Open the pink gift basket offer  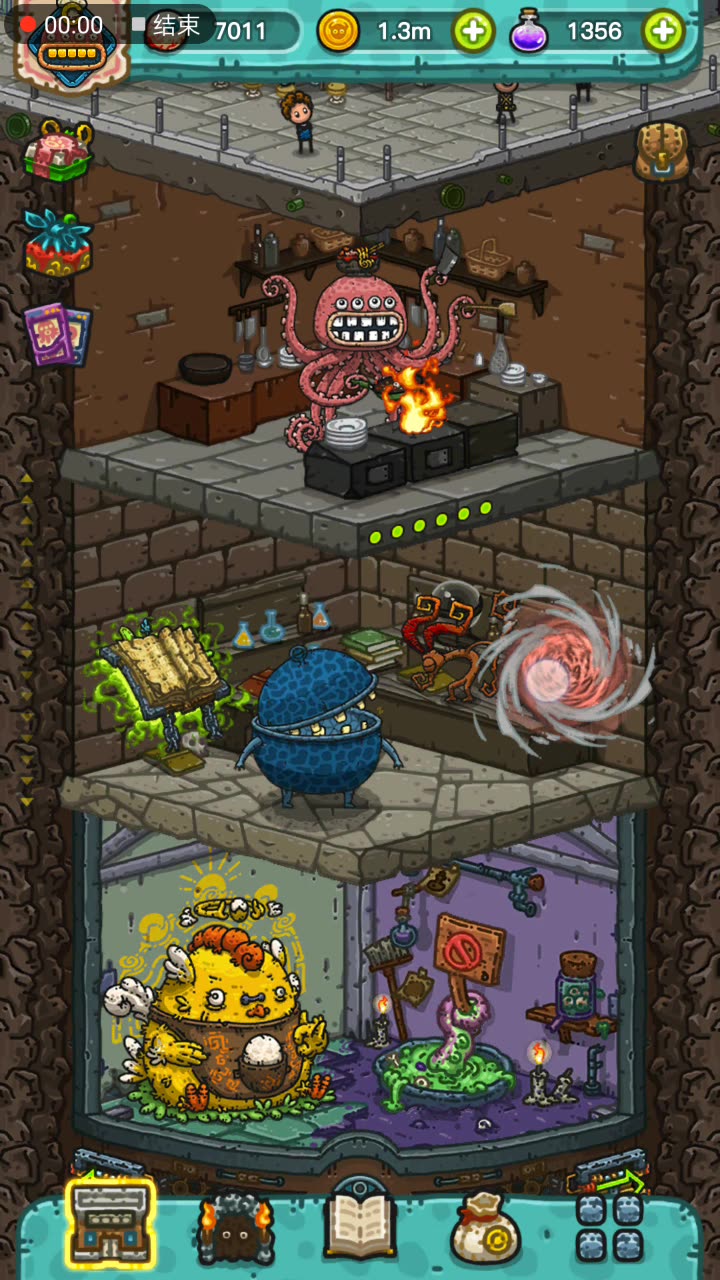[x=57, y=150]
